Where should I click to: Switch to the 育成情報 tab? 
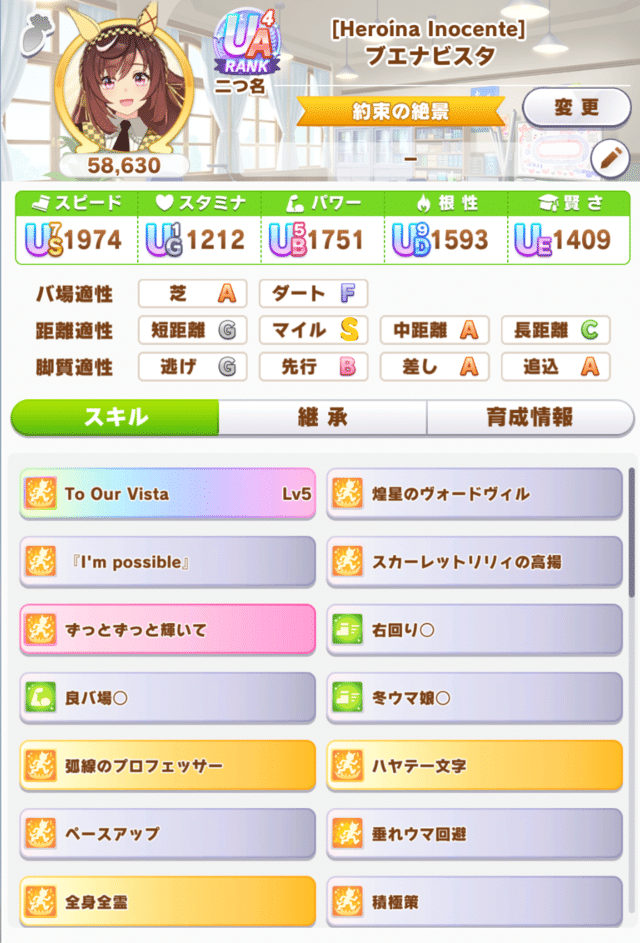coord(529,418)
